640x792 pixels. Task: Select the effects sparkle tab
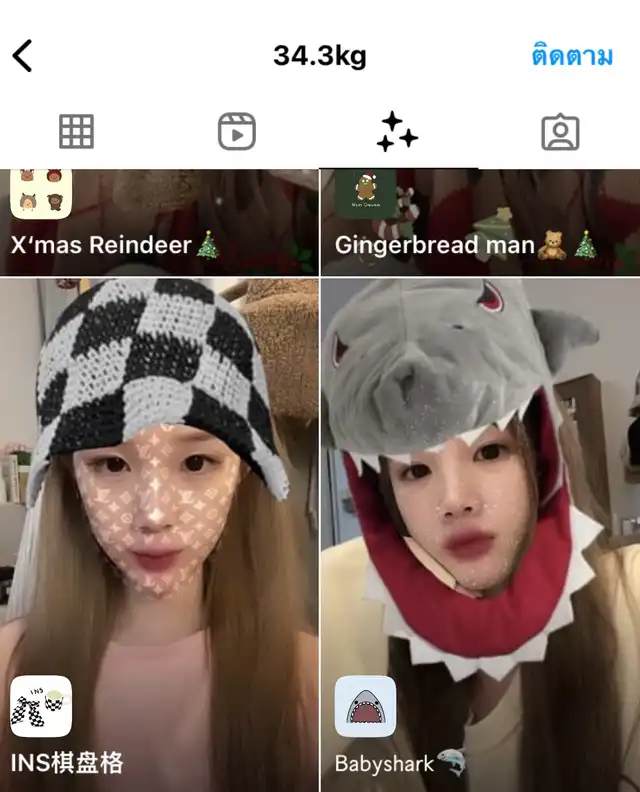(397, 132)
